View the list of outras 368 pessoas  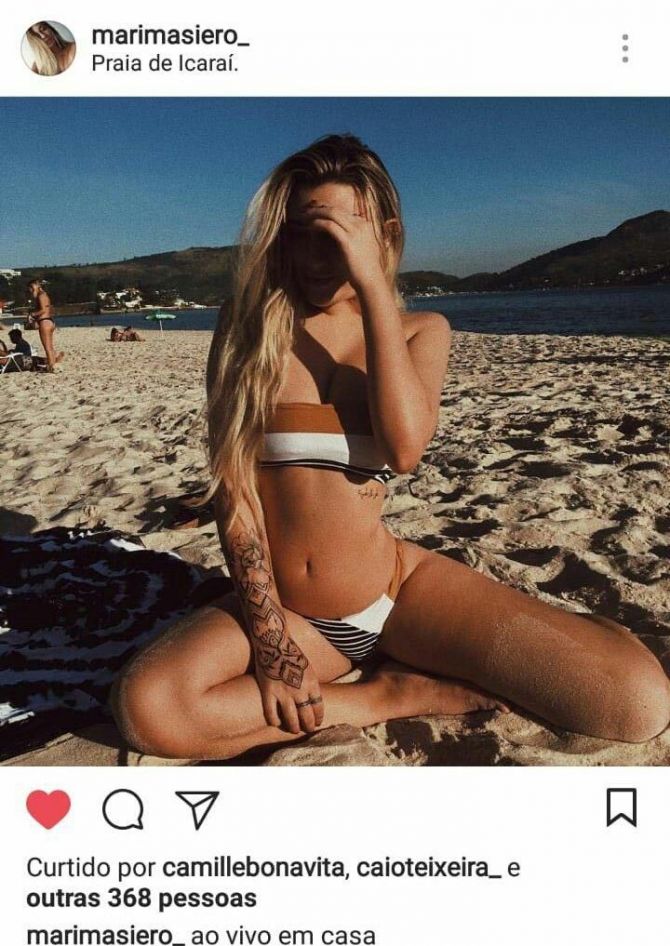click(x=141, y=898)
